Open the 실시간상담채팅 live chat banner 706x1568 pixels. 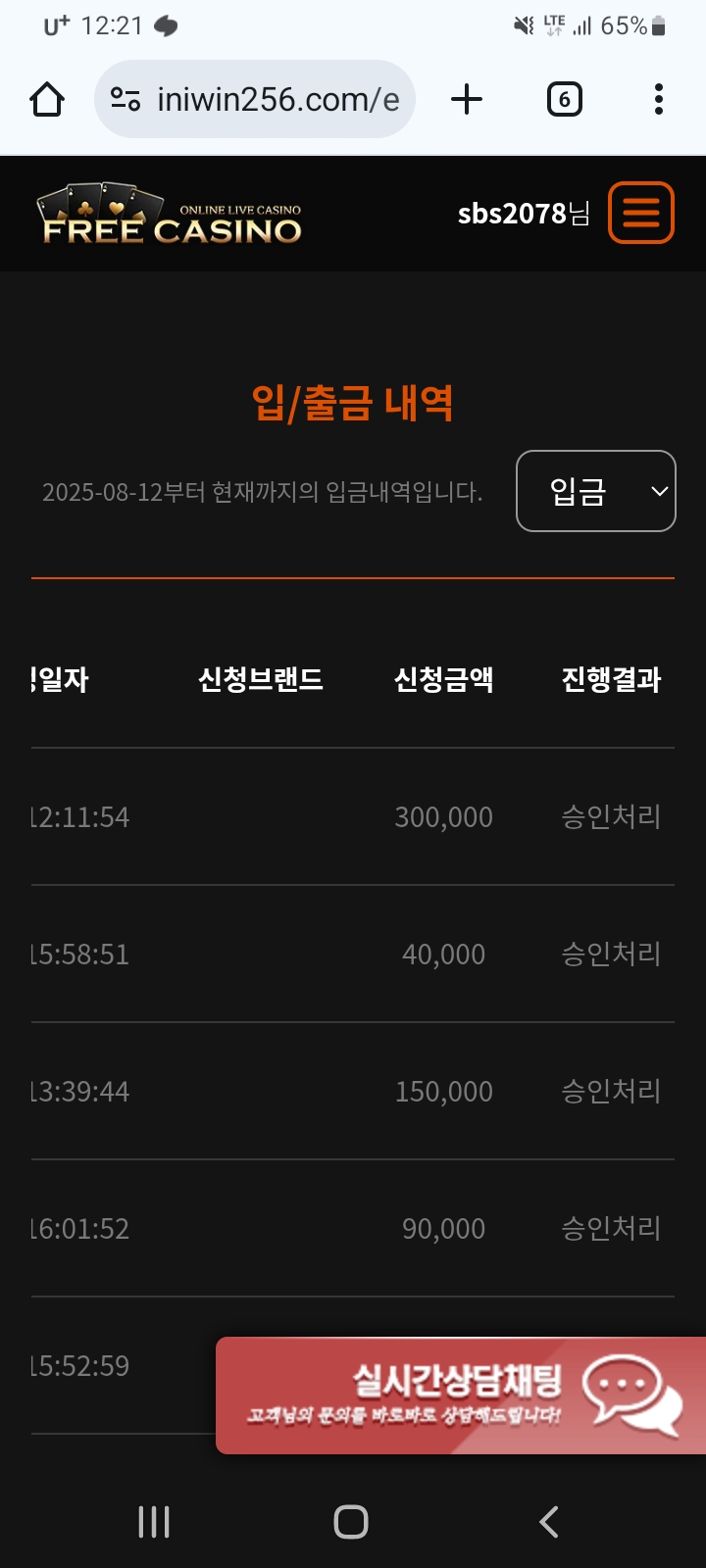(461, 1396)
